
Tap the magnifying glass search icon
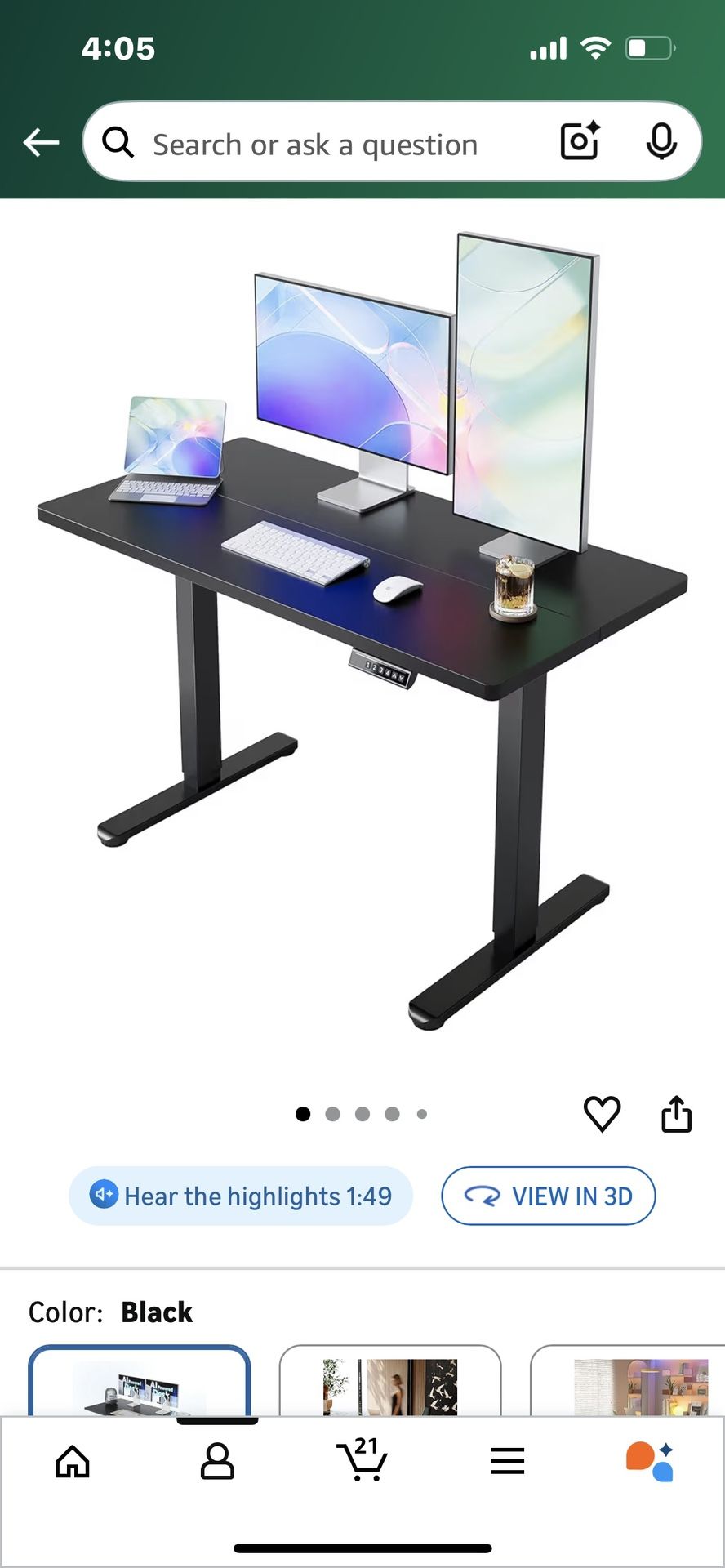click(x=119, y=141)
